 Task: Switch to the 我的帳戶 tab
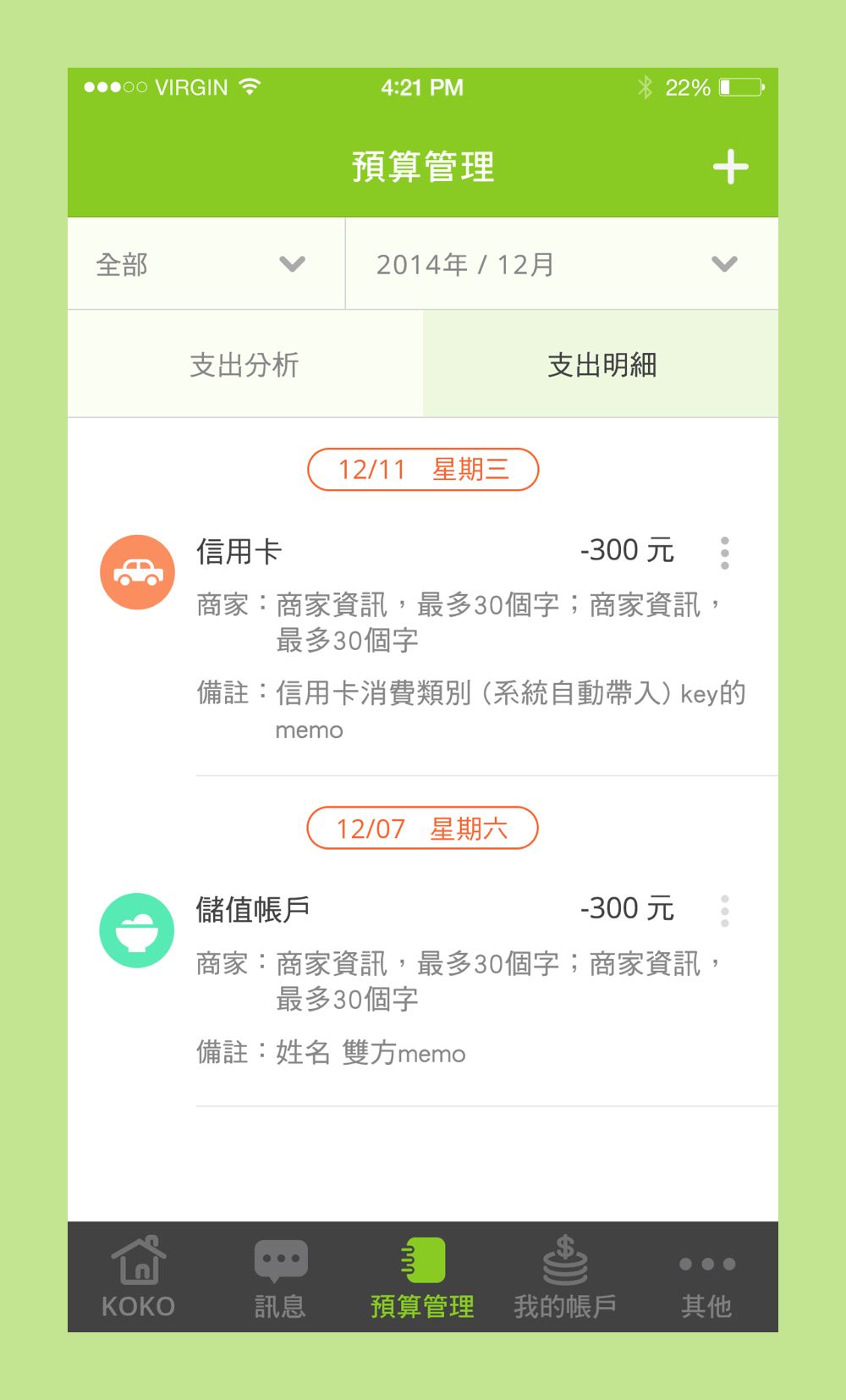point(565,1276)
